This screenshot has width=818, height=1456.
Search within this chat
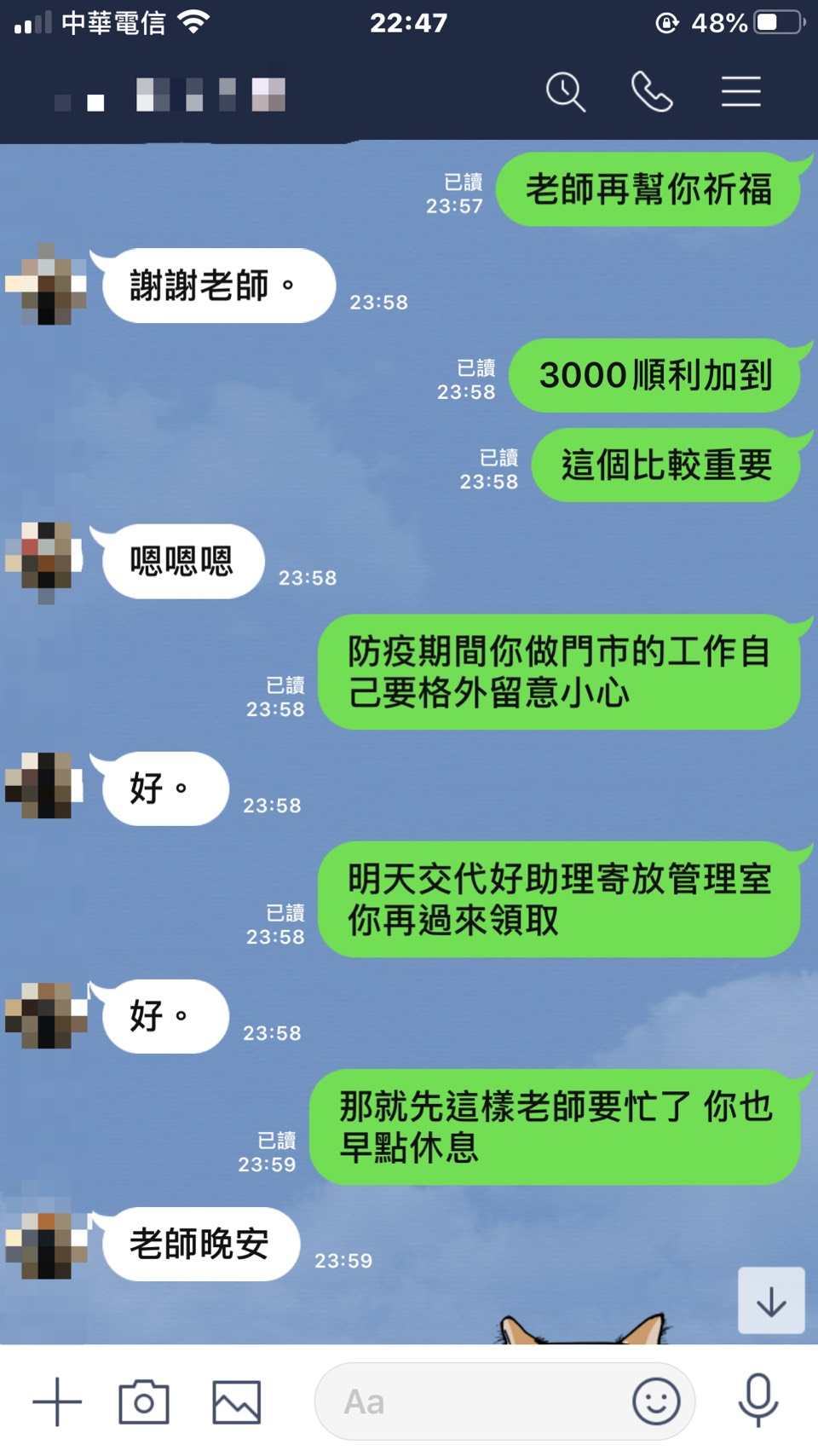coord(566,92)
